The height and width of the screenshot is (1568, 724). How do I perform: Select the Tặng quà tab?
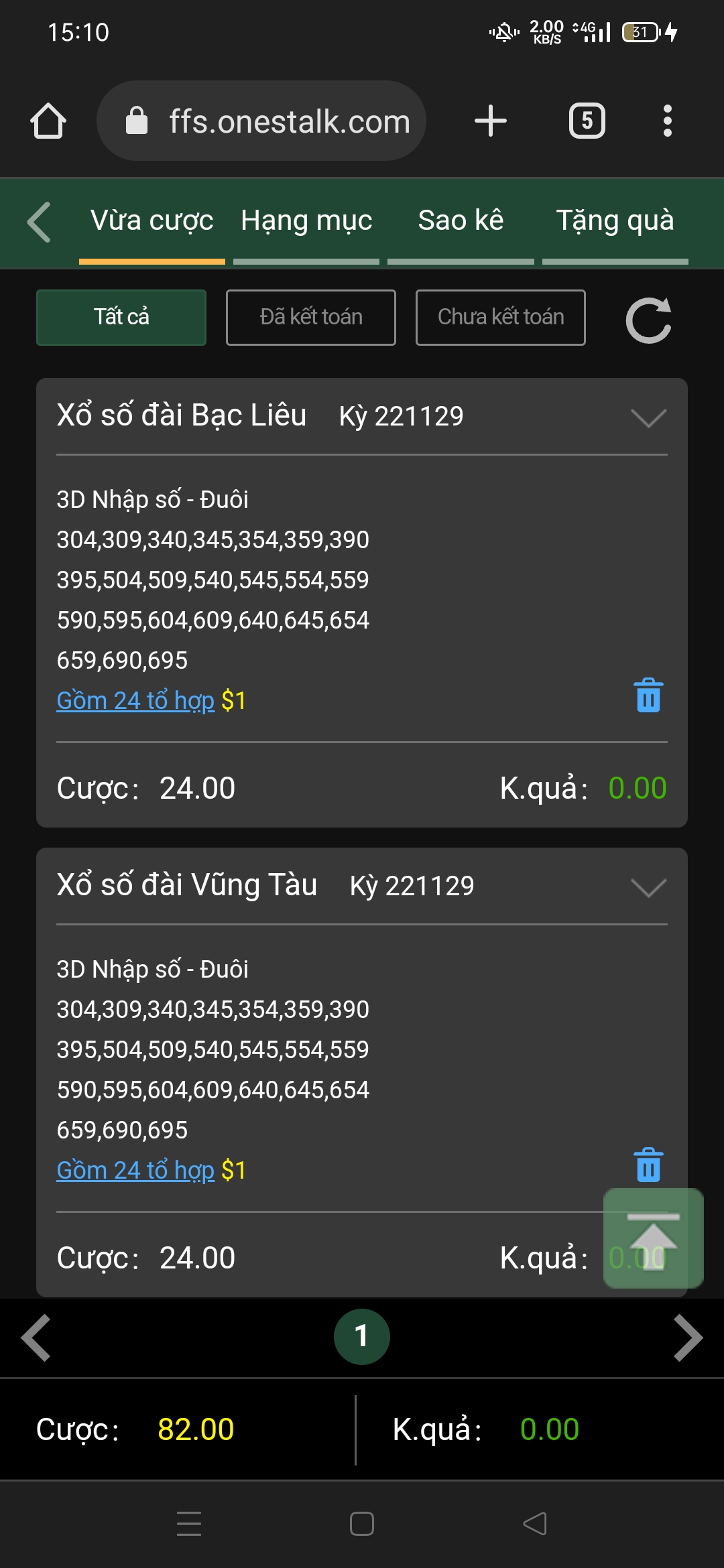tap(615, 221)
